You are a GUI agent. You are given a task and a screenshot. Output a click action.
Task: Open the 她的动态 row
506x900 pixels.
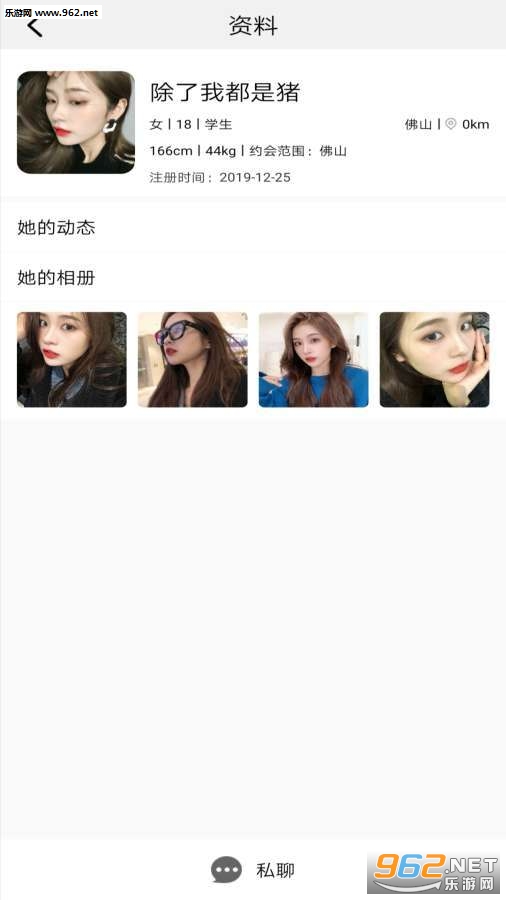253,227
